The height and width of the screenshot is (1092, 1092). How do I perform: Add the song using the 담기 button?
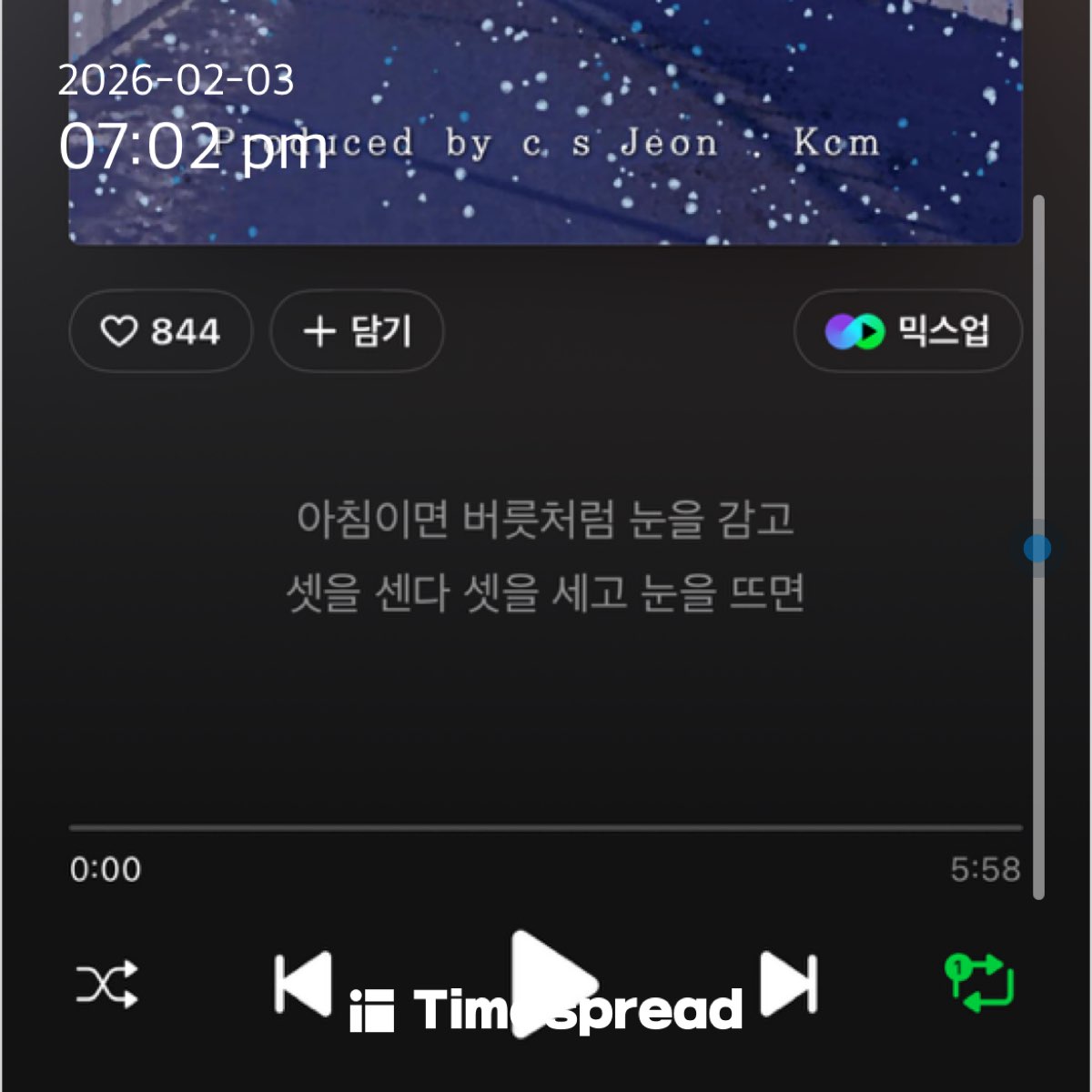click(x=357, y=331)
